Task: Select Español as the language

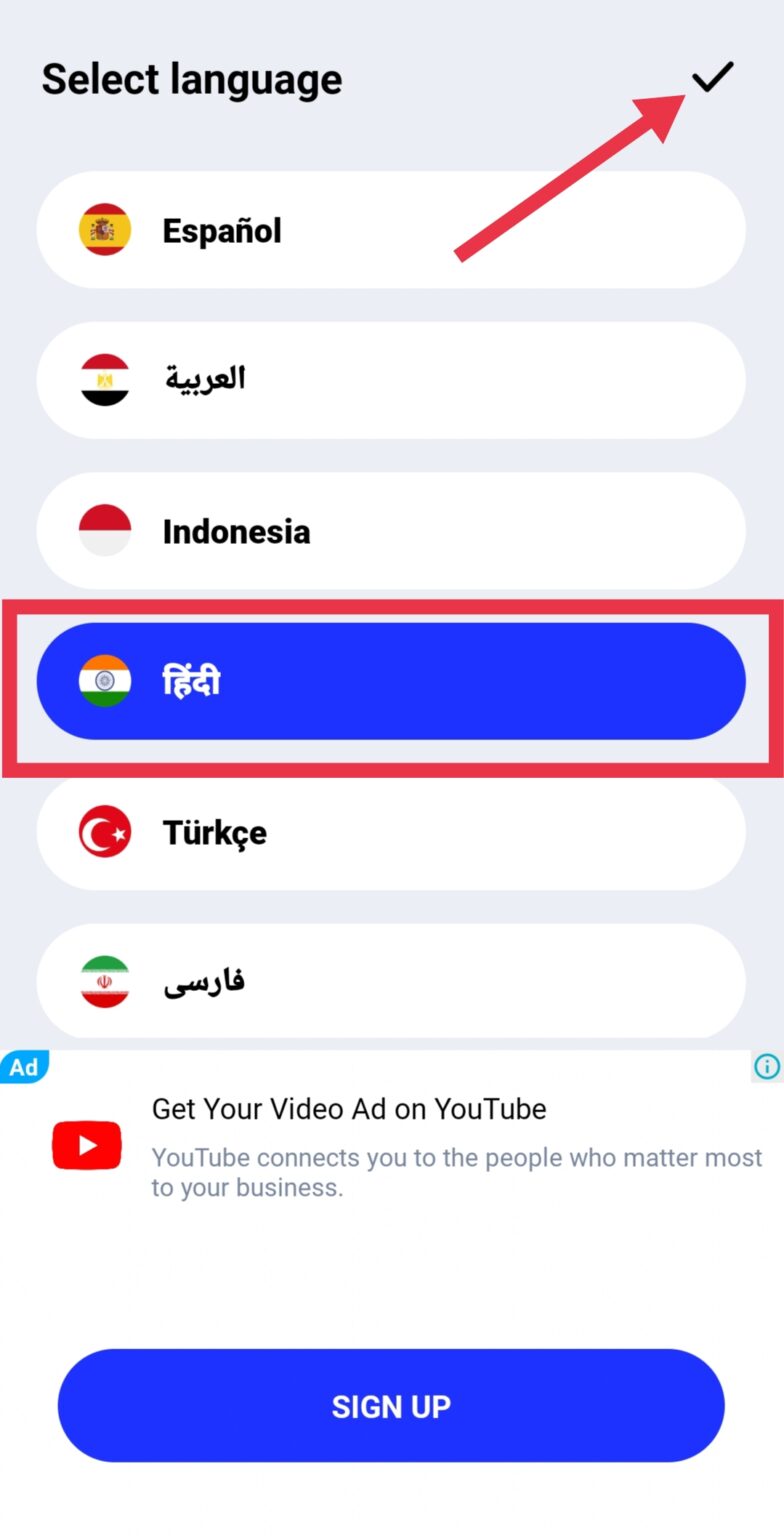Action: [x=390, y=230]
